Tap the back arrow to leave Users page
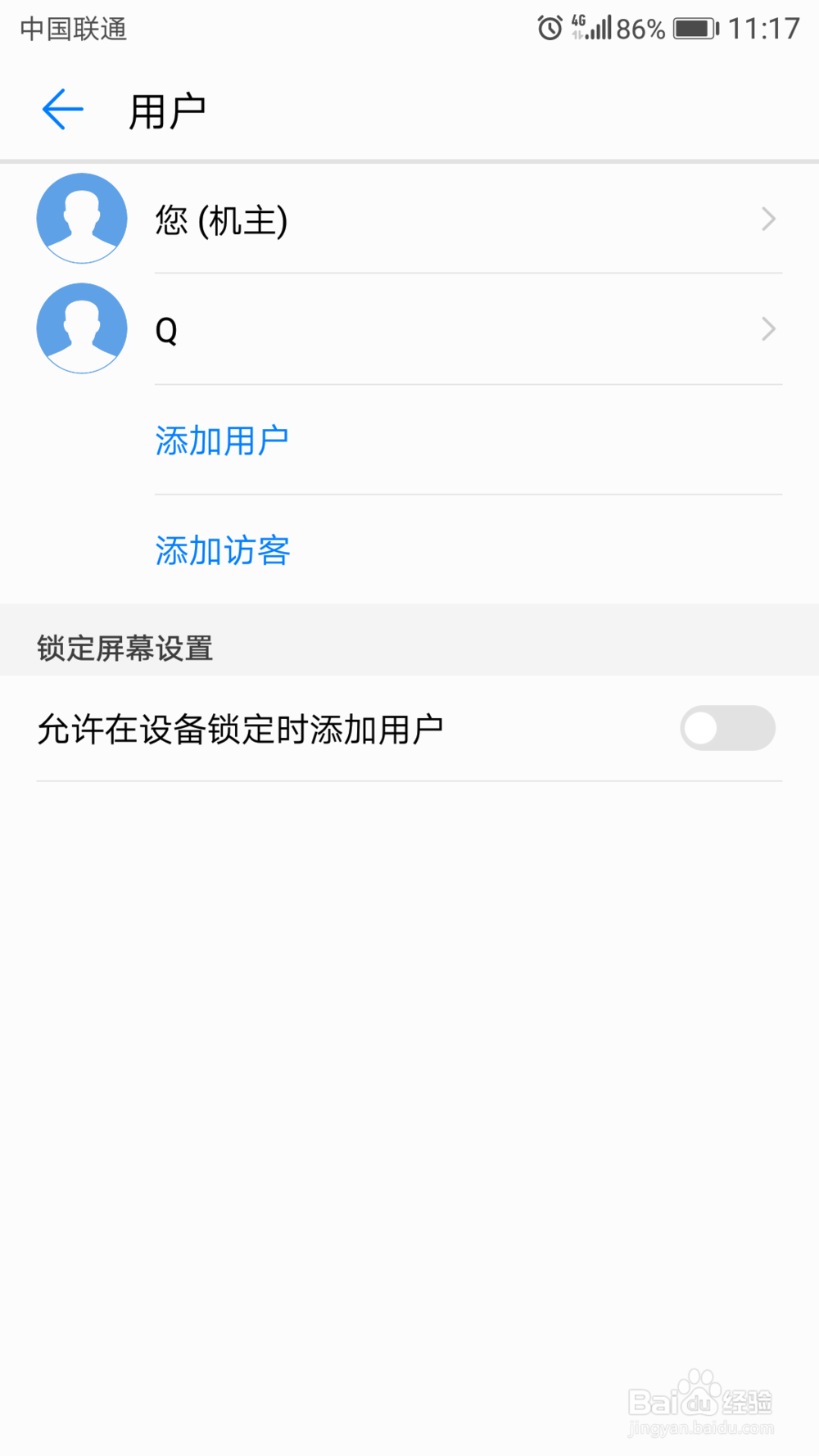 [61, 109]
